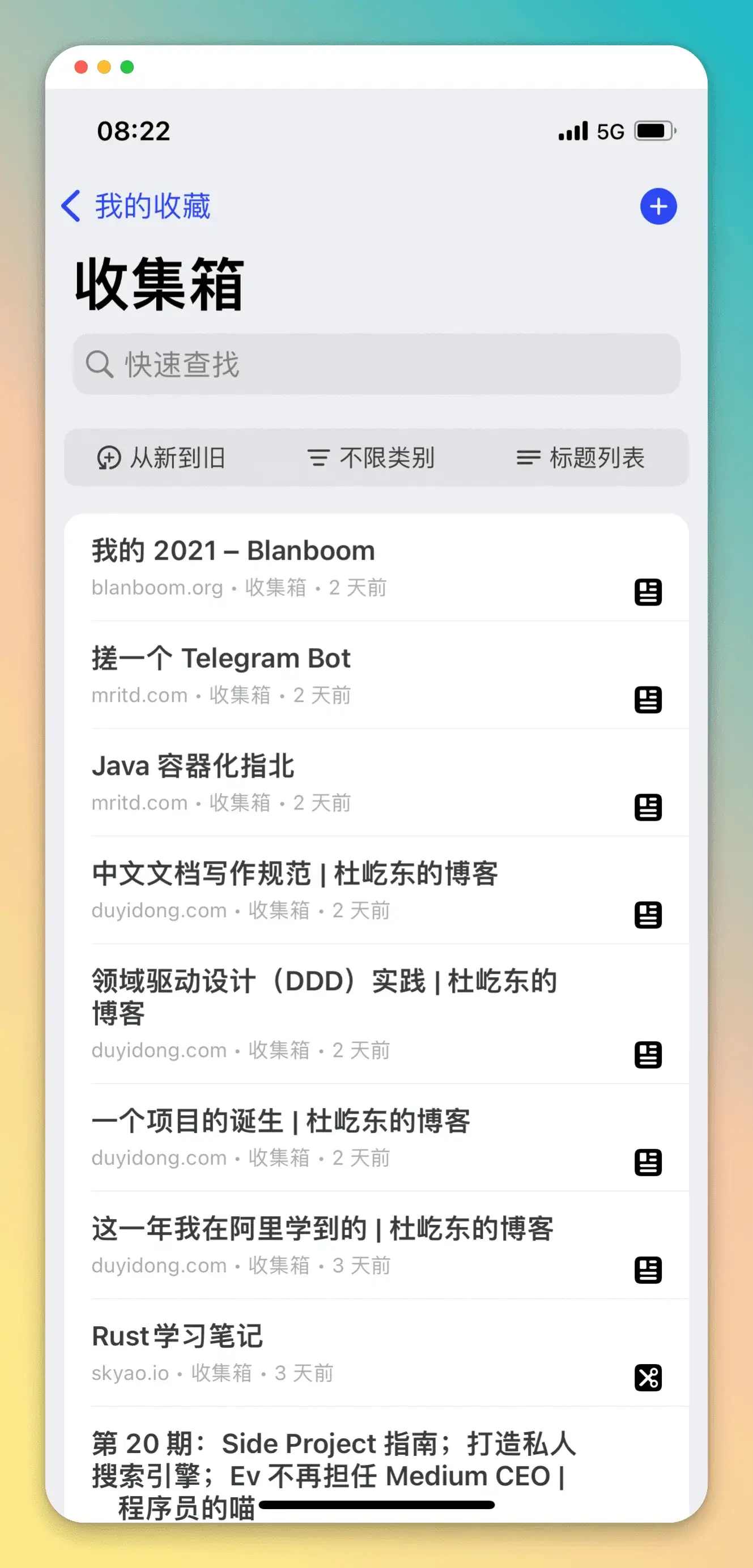Go back to 我的收藏
The height and width of the screenshot is (1568, 753).
coord(136,206)
